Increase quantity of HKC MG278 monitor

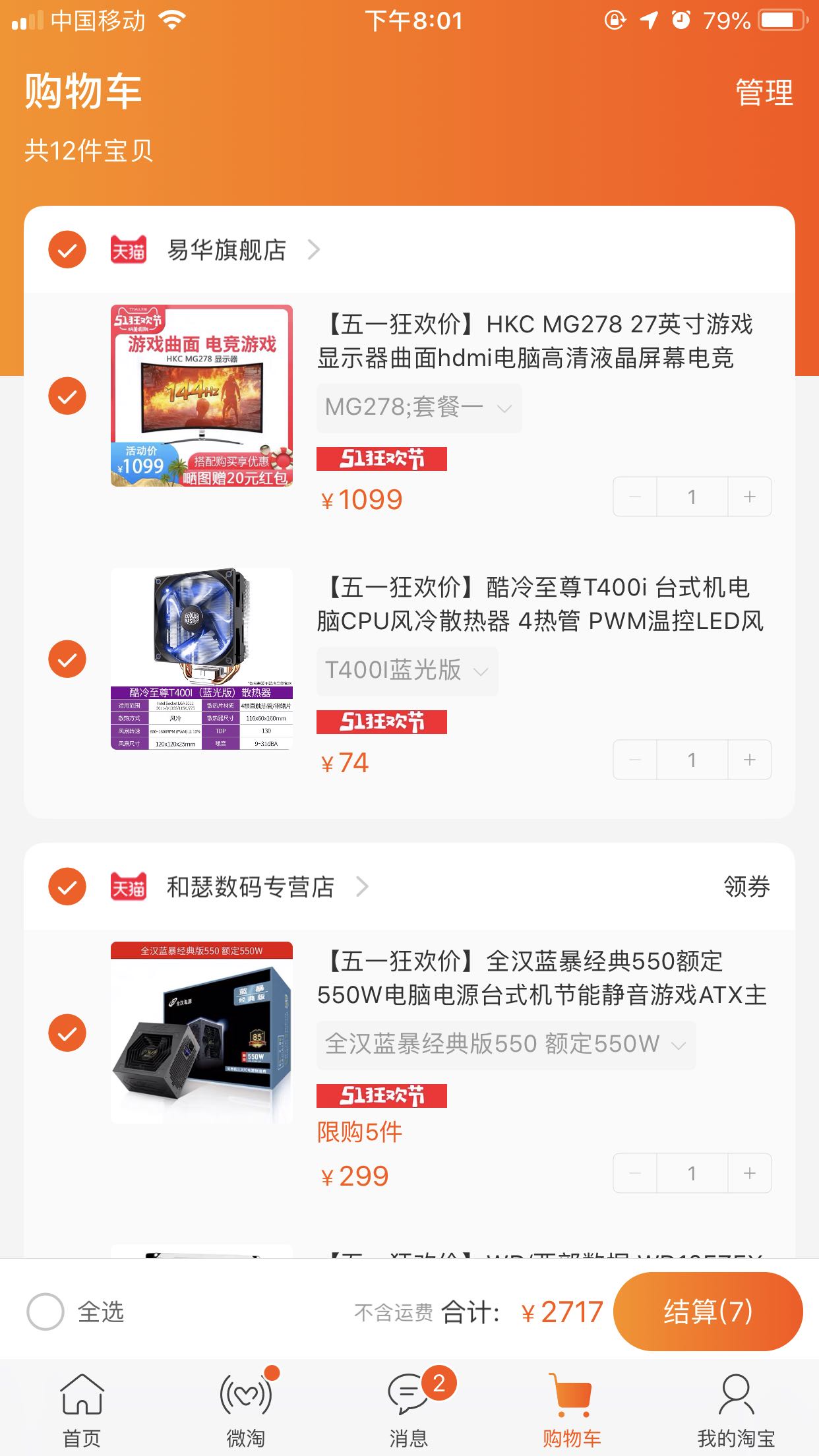pos(750,497)
